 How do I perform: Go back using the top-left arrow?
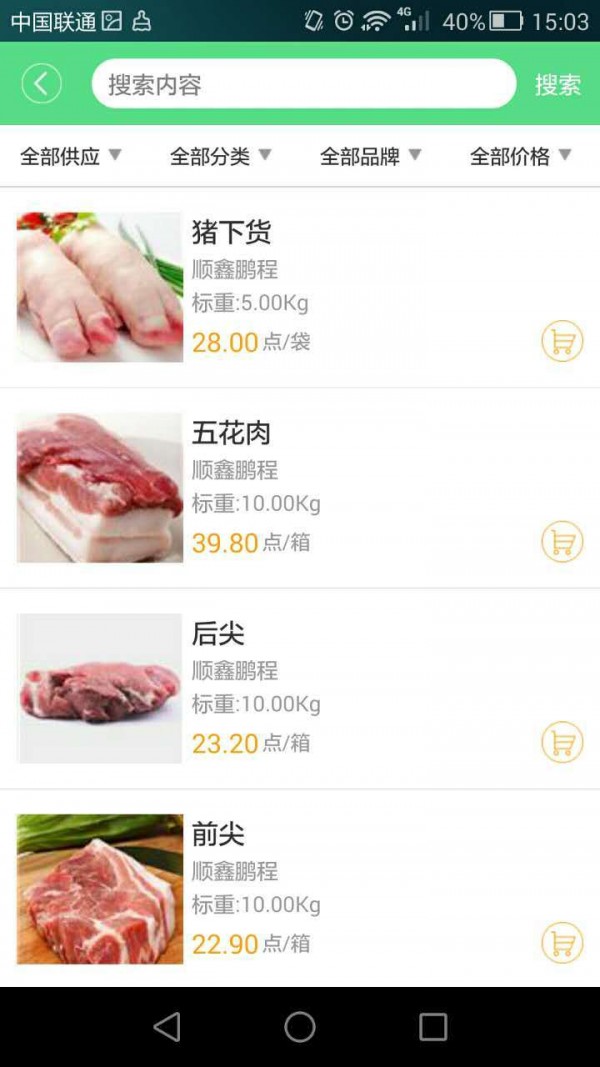pyautogui.click(x=41, y=84)
